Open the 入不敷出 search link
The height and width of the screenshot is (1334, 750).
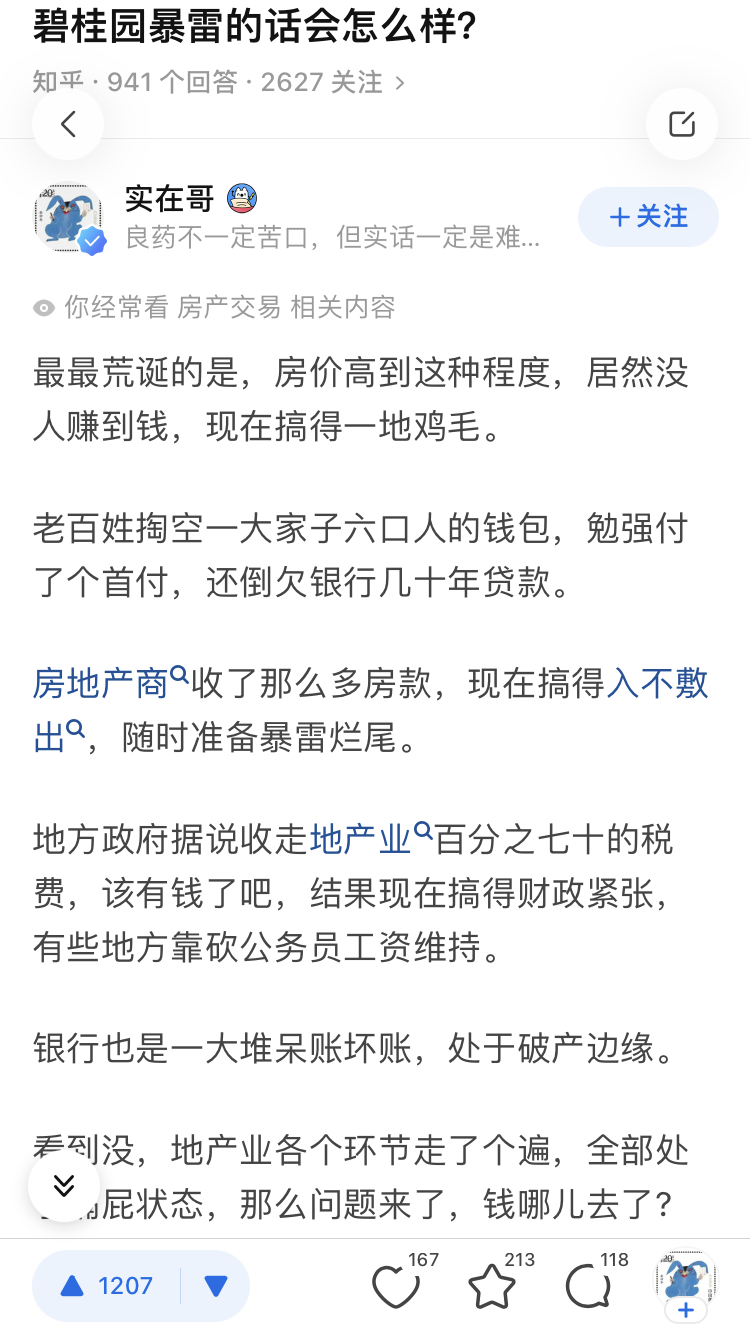[370, 711]
